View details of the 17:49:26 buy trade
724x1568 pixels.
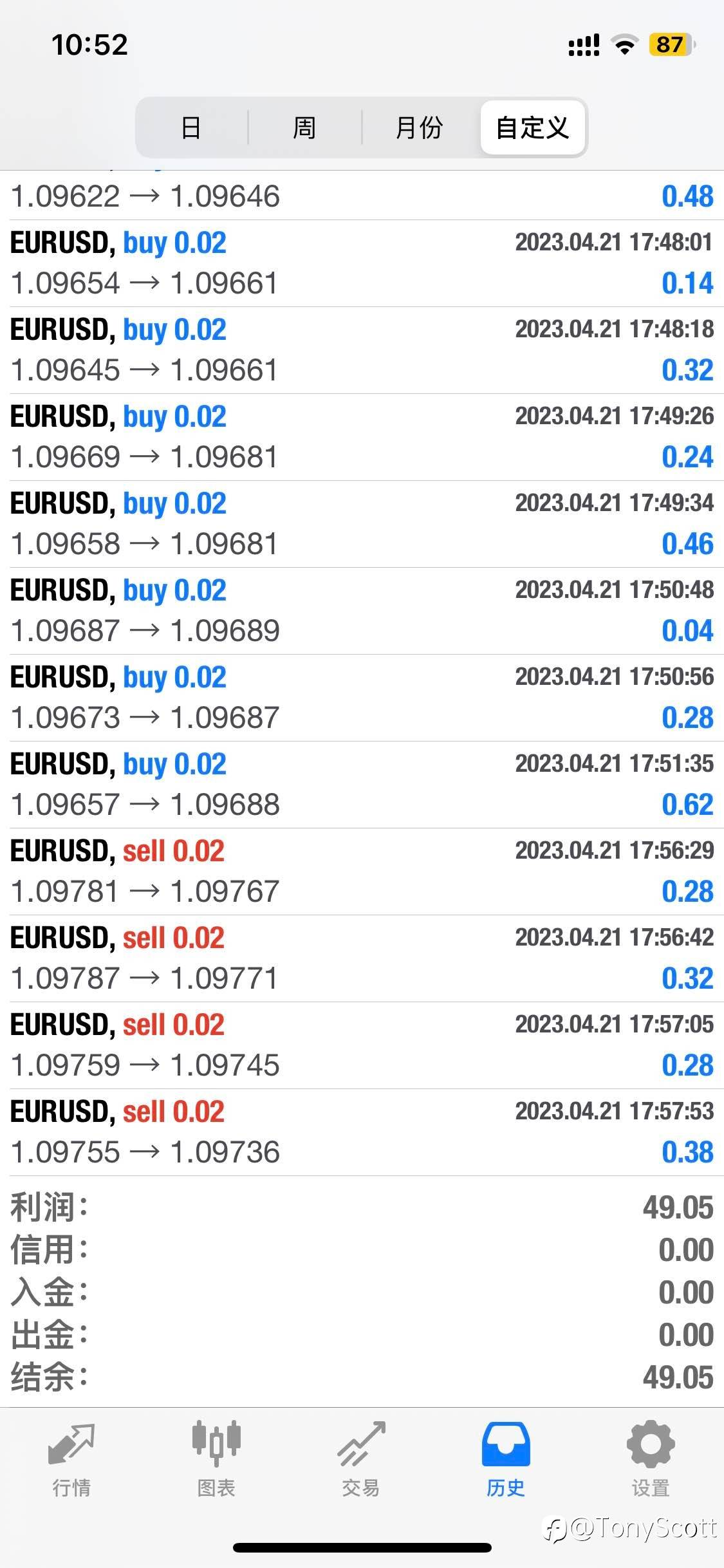coord(362,437)
